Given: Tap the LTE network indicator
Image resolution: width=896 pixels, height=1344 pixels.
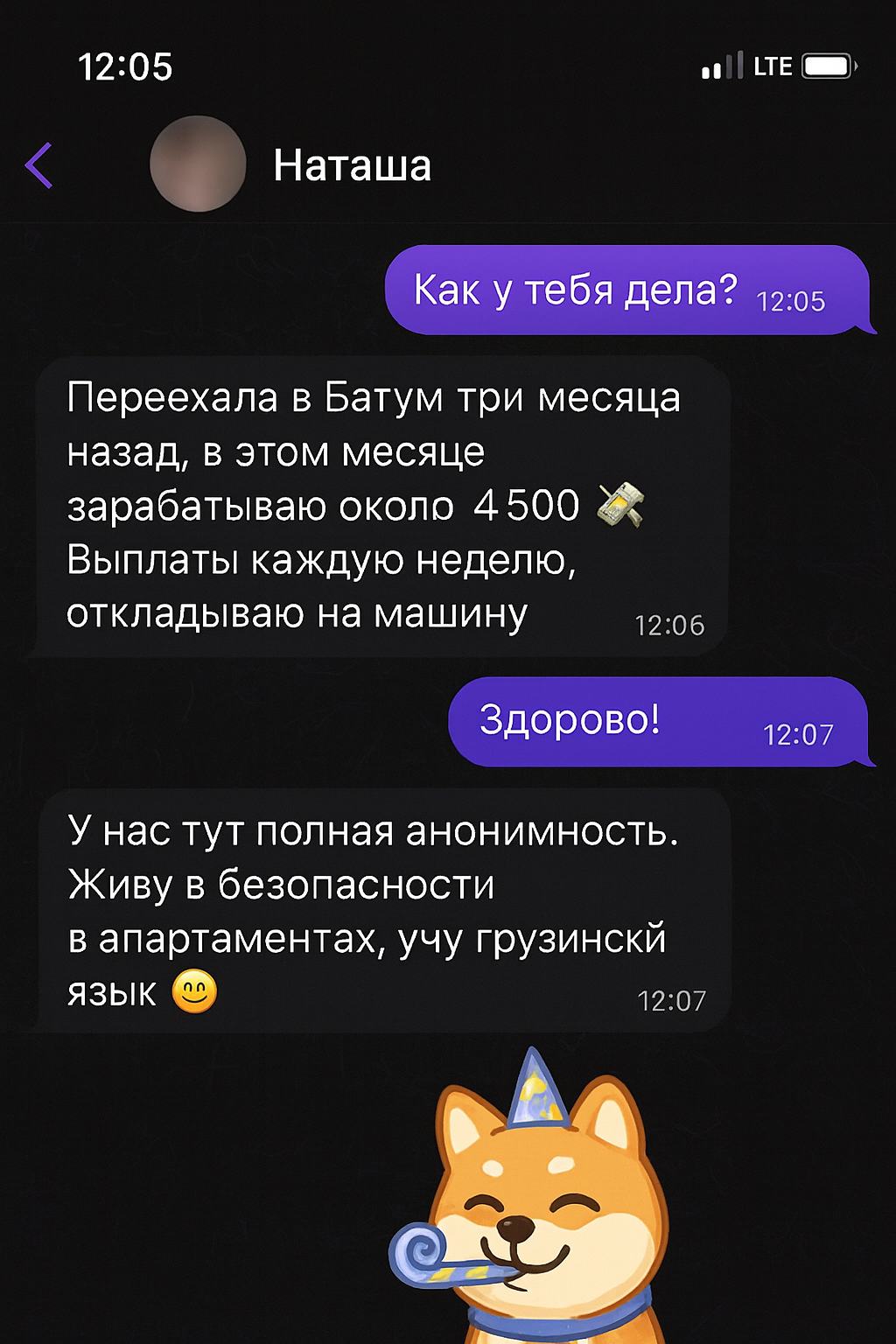Looking at the screenshot, I should pos(773,64).
